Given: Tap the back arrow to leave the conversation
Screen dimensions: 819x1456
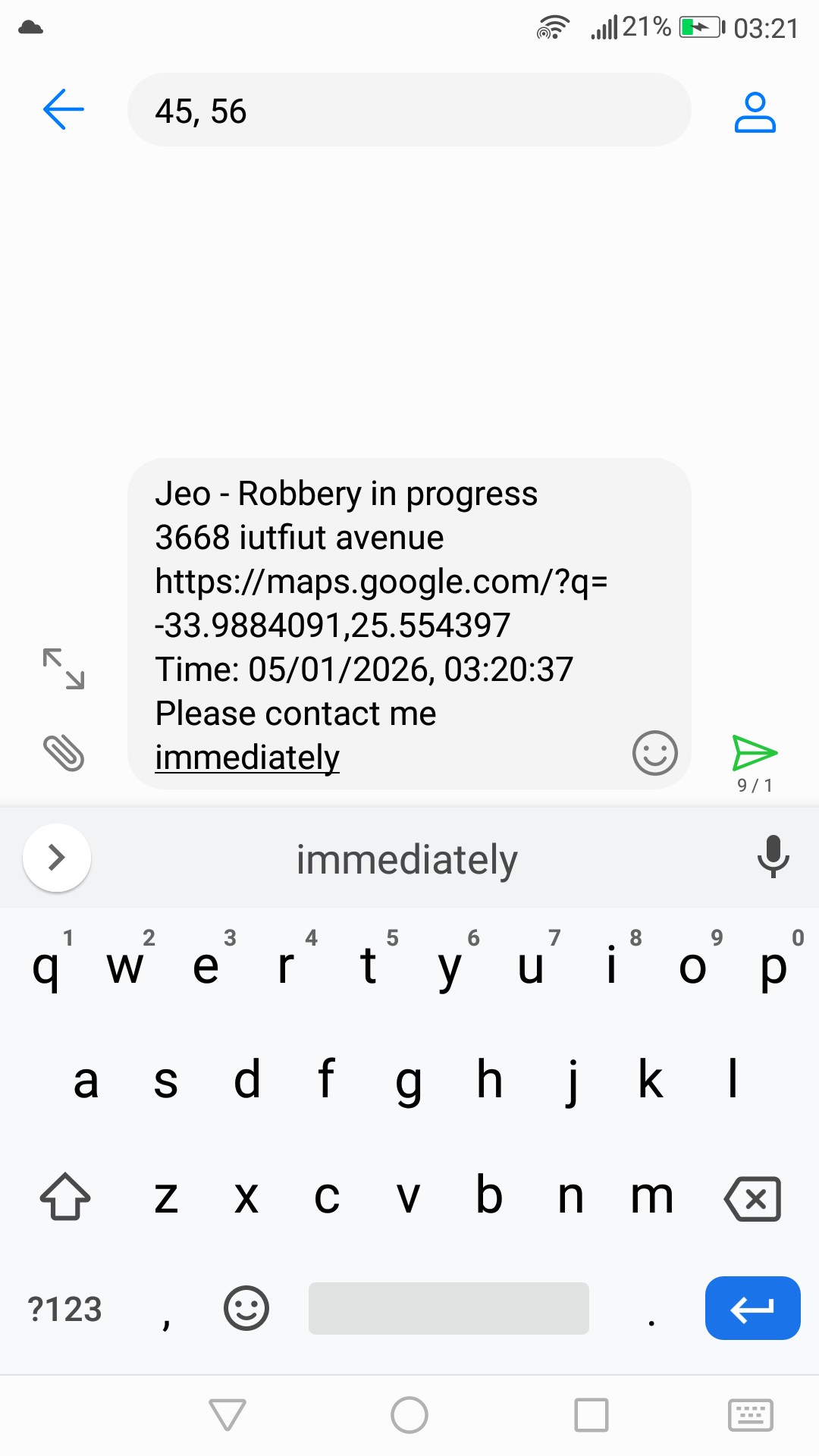Looking at the screenshot, I should [63, 110].
